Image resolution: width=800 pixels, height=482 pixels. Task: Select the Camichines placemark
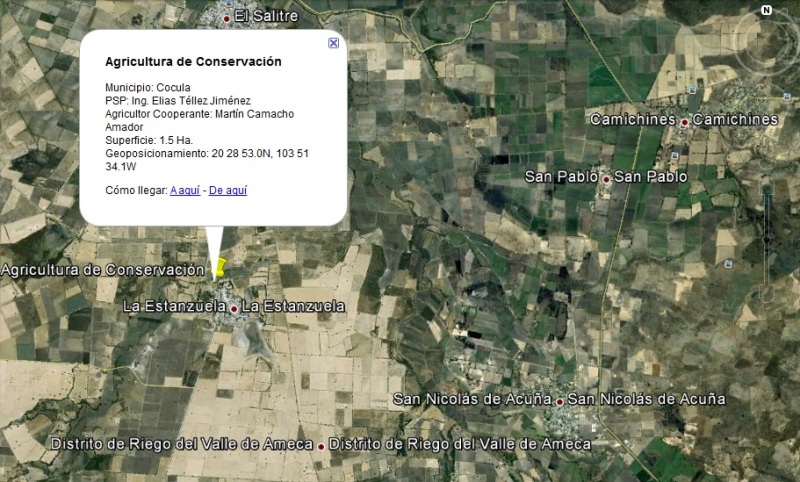684,122
